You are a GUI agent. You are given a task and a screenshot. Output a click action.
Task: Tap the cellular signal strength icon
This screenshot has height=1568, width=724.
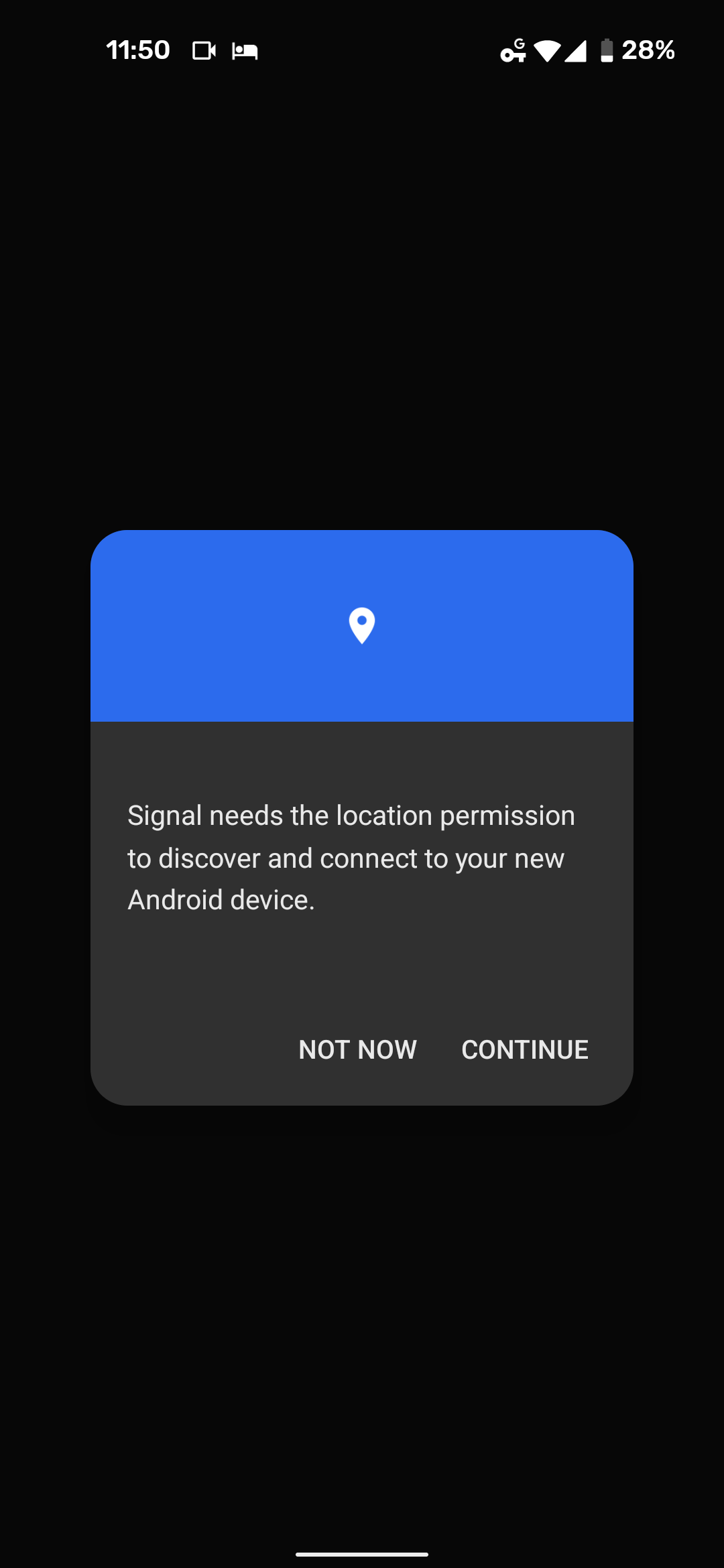(x=577, y=52)
